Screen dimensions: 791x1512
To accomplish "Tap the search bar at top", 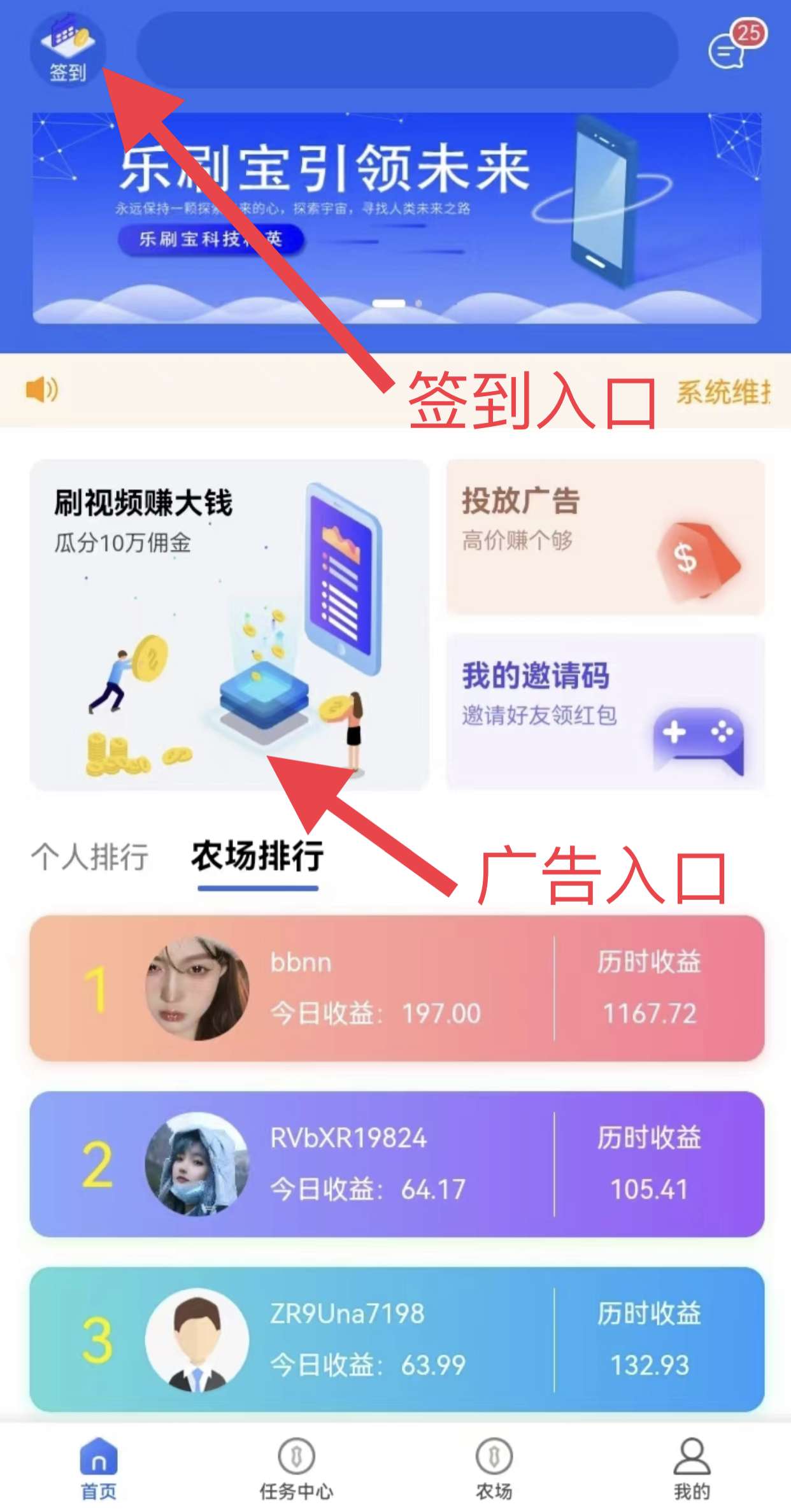I will point(406,50).
